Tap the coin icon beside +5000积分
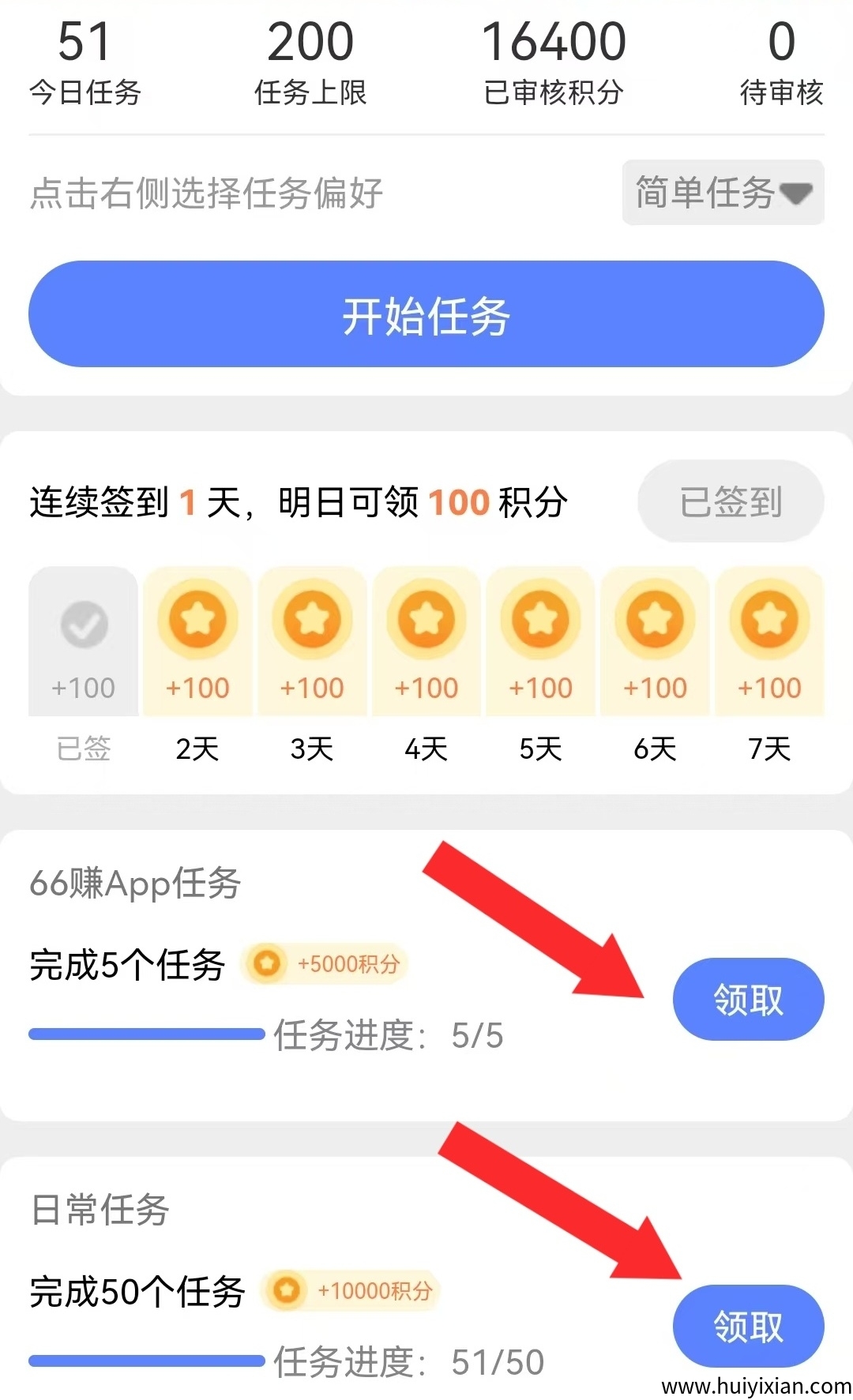The image size is (853, 1400). coord(267,963)
